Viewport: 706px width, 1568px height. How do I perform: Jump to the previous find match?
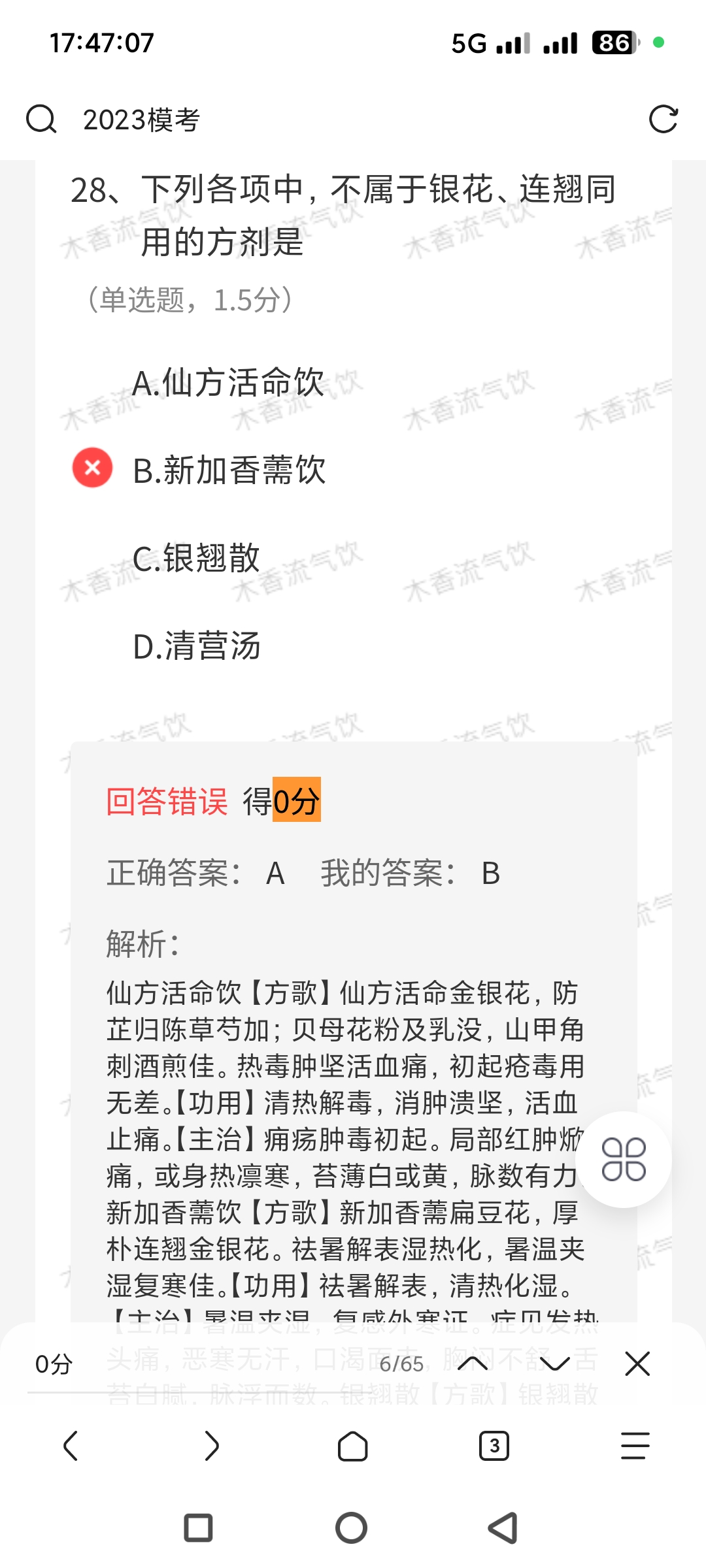pos(473,1364)
